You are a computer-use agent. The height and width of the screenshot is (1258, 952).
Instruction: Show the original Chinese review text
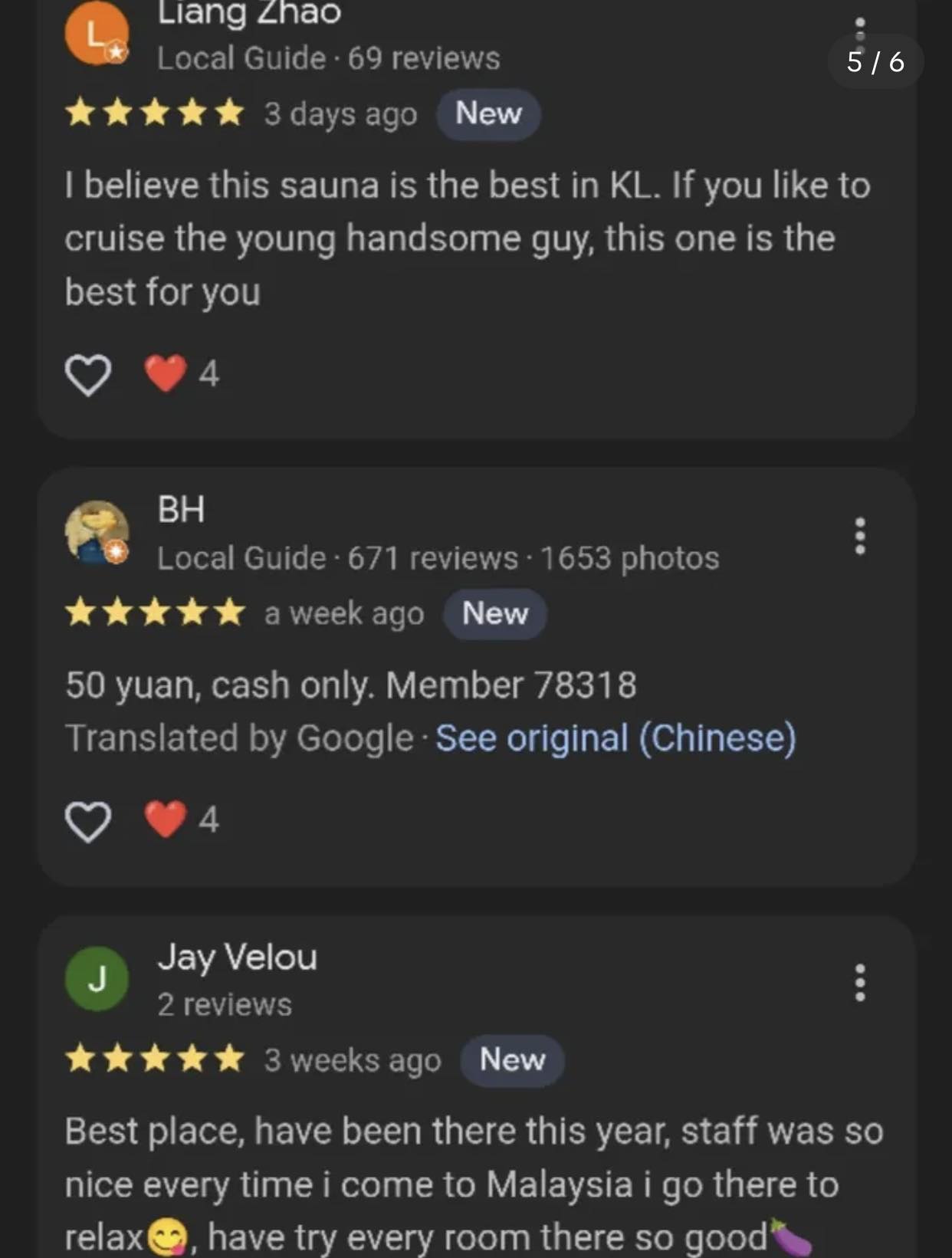[x=616, y=738]
